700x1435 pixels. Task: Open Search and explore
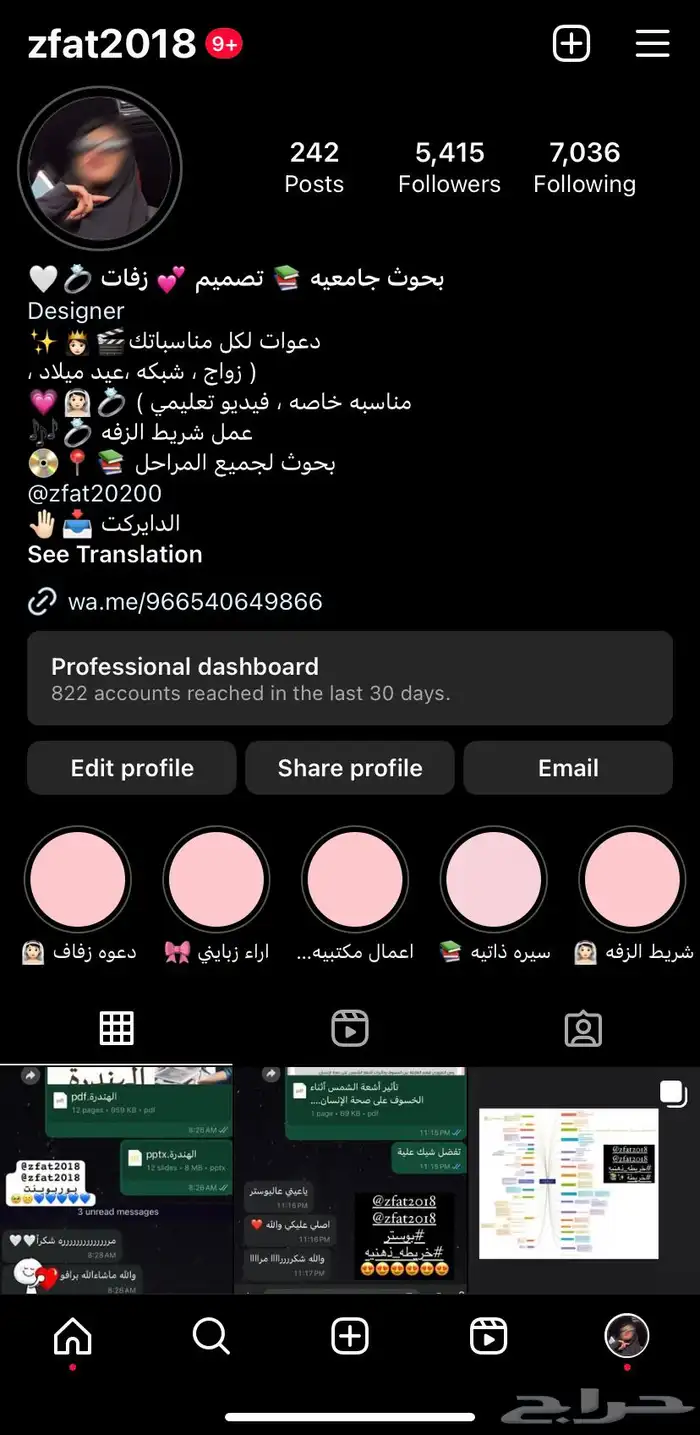tap(211, 1336)
